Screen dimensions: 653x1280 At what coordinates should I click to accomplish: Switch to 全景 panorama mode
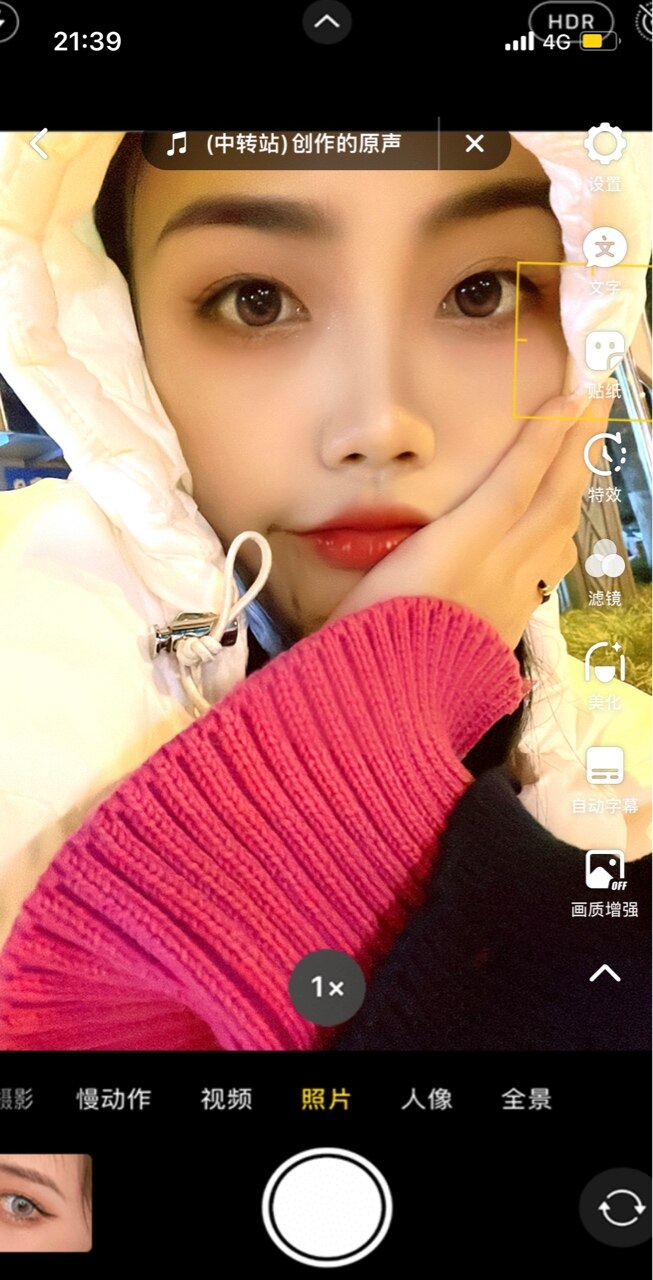coord(527,1100)
